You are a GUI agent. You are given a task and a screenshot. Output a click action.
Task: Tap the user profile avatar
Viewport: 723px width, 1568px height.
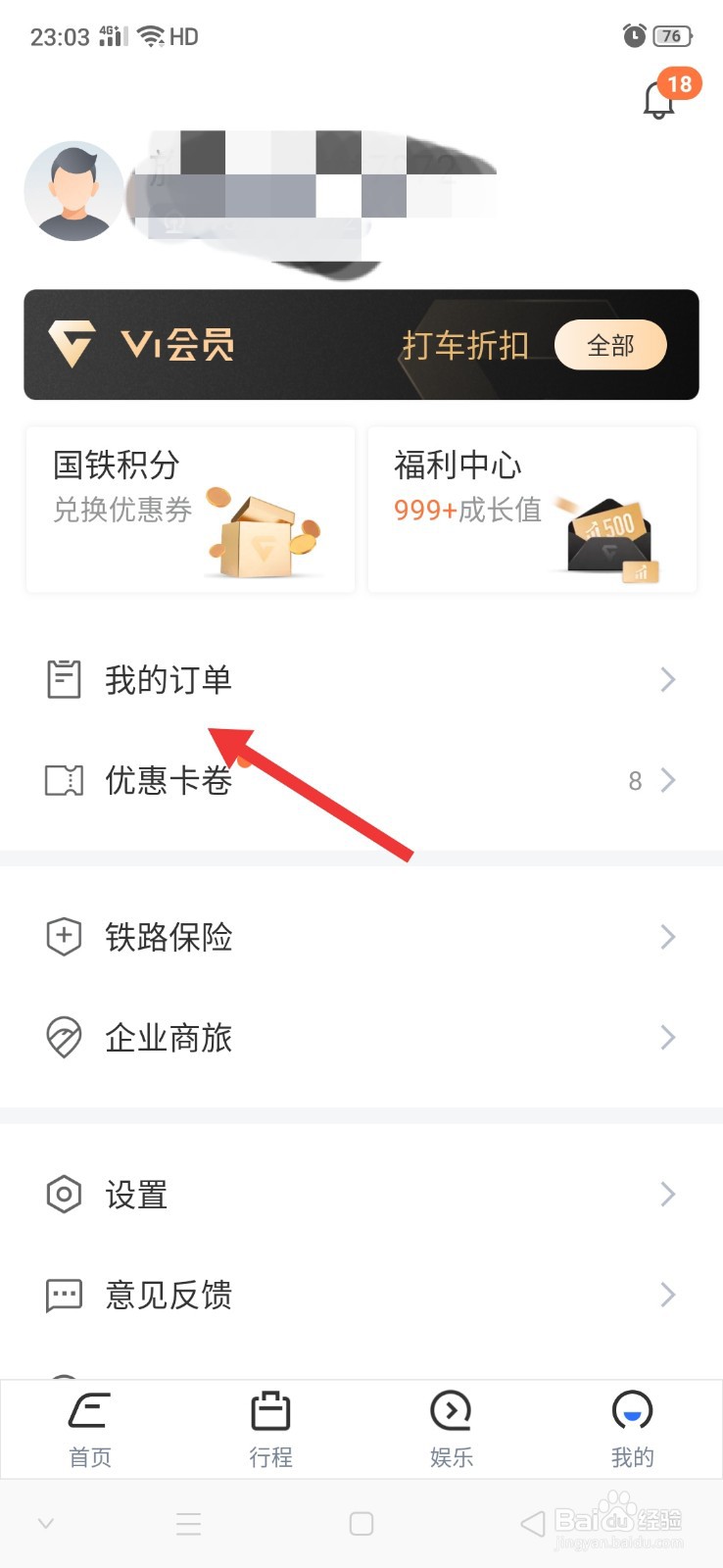[72, 191]
